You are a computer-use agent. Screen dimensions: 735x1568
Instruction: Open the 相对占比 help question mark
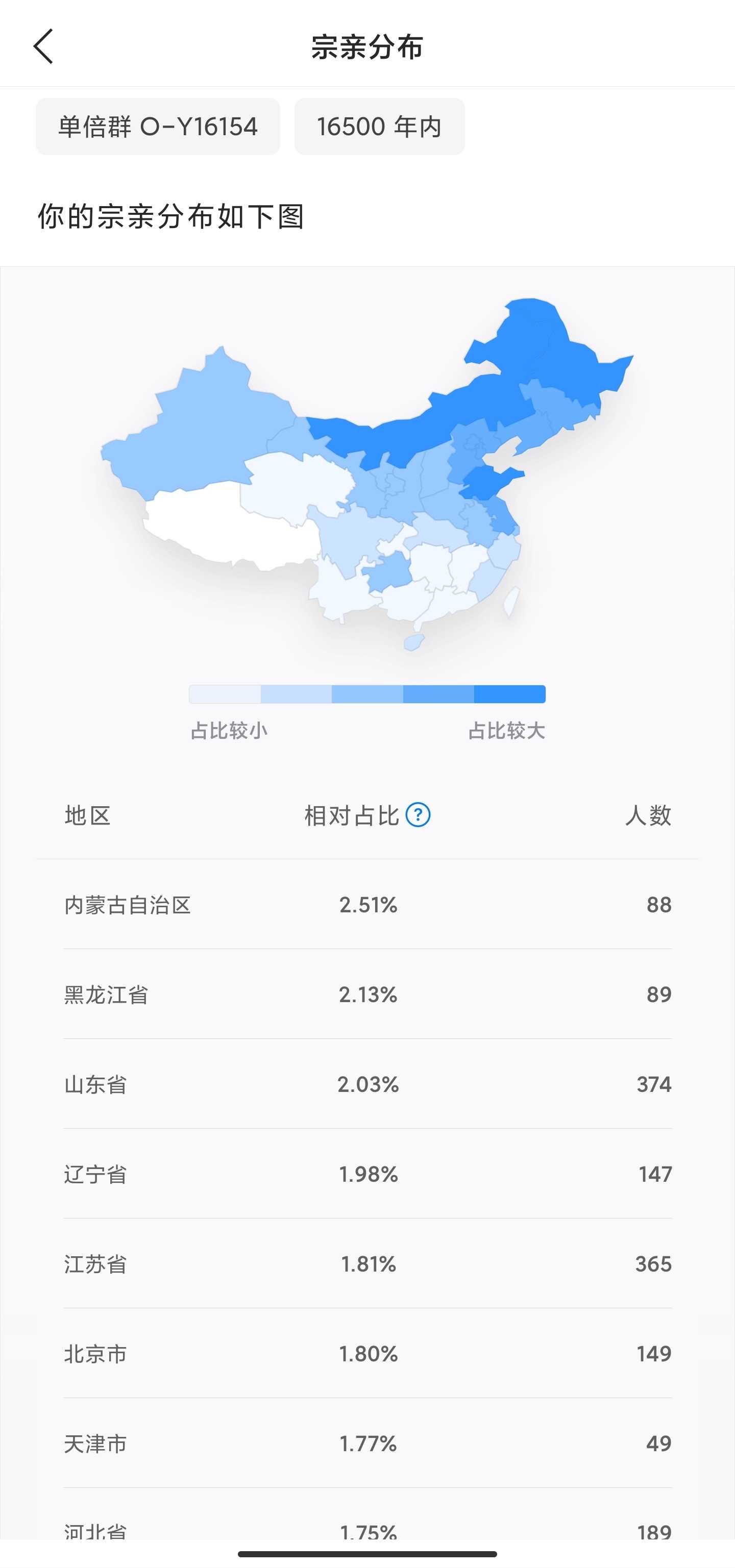coord(419,814)
